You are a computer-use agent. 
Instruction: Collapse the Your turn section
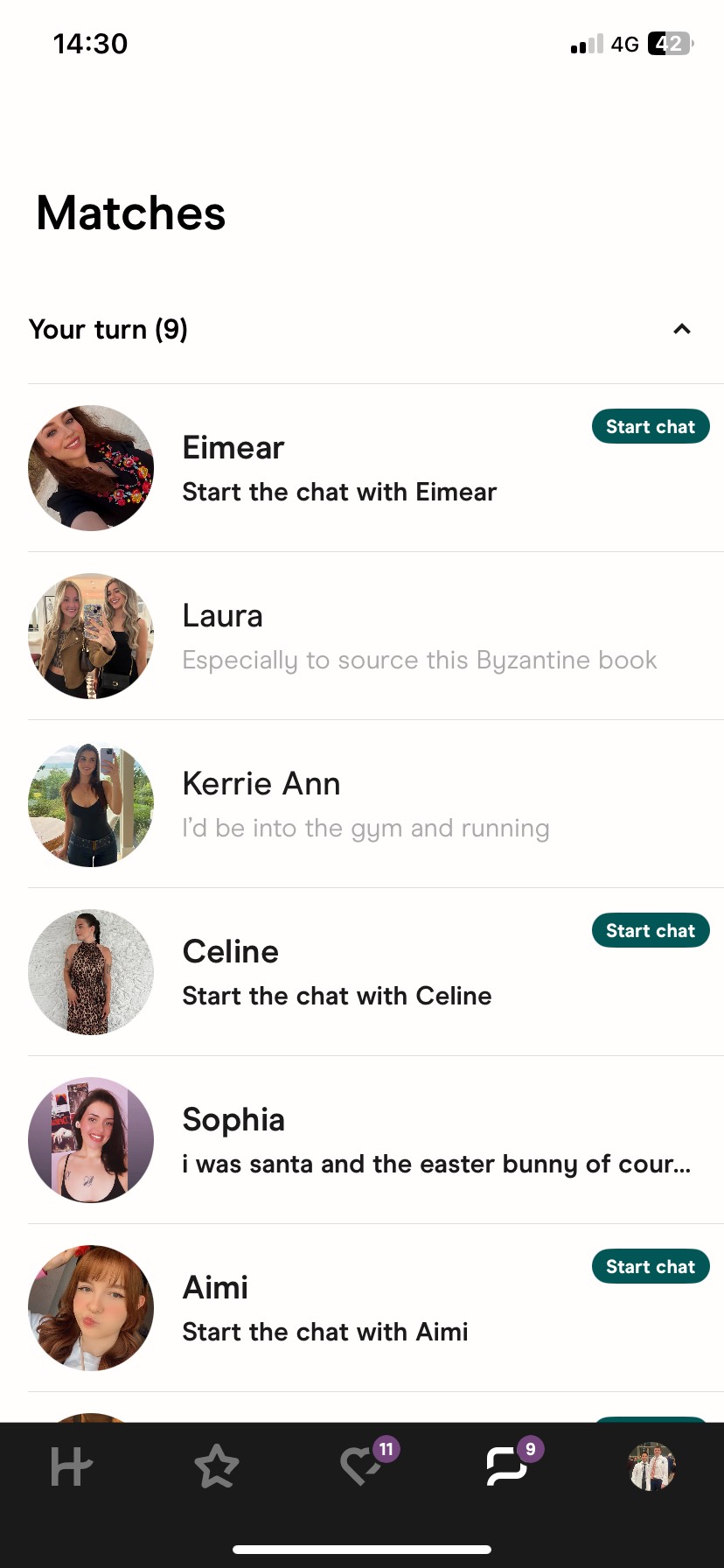point(681,329)
